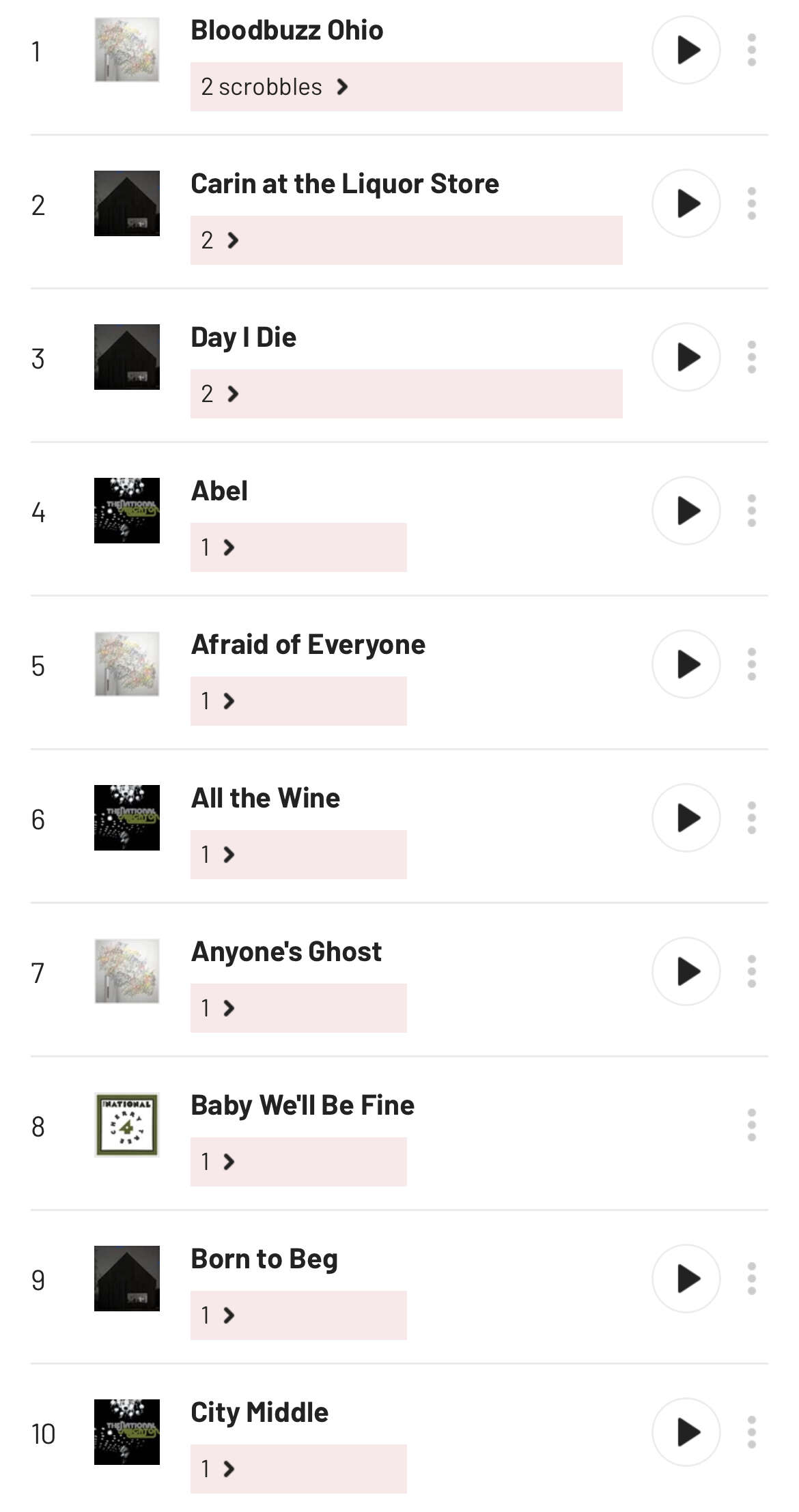This screenshot has height=1512, width=799.
Task: Play Bloodbuzz Ohio
Action: (686, 50)
